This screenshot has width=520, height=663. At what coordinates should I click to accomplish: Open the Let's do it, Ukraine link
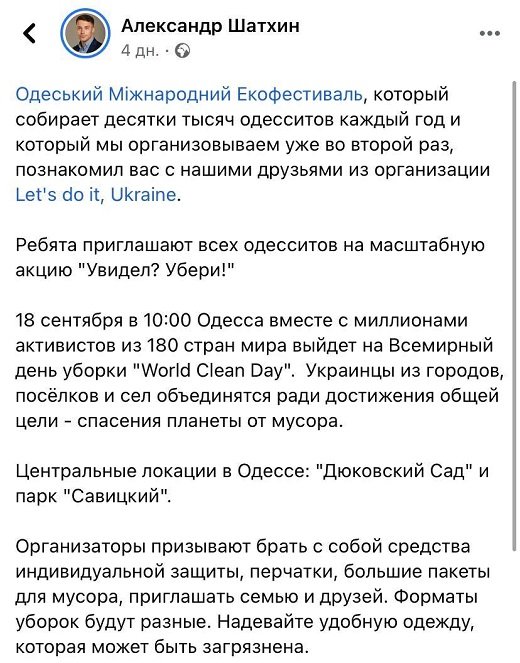coord(96,195)
